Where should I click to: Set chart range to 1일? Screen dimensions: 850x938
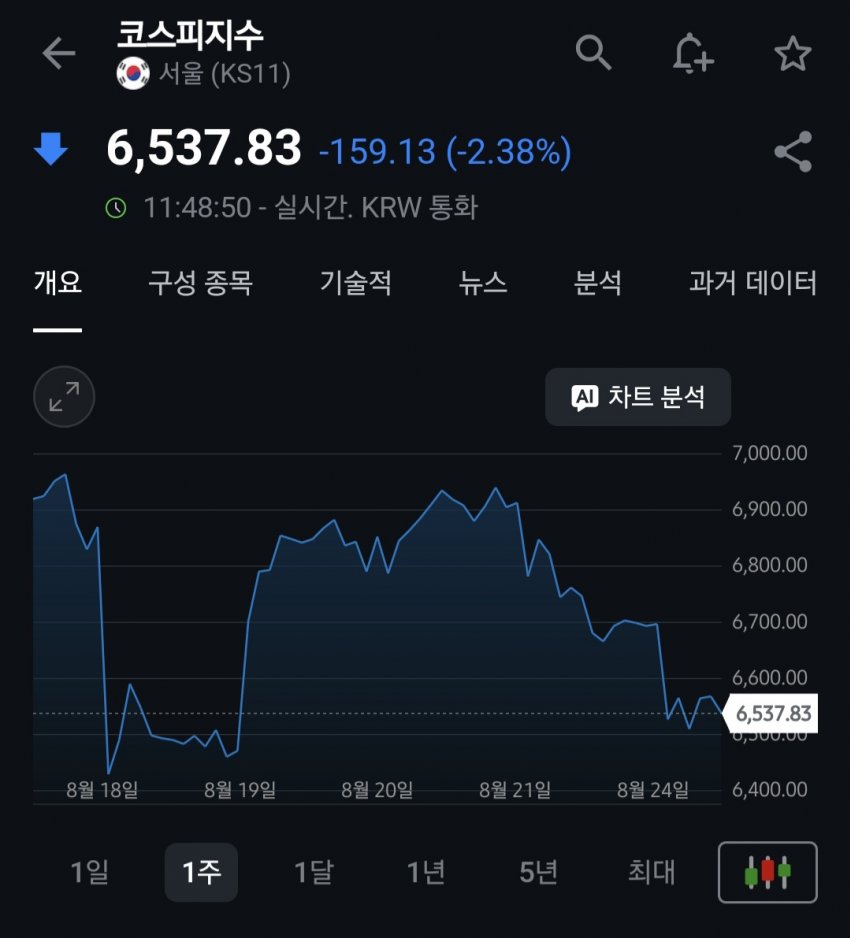[x=90, y=872]
